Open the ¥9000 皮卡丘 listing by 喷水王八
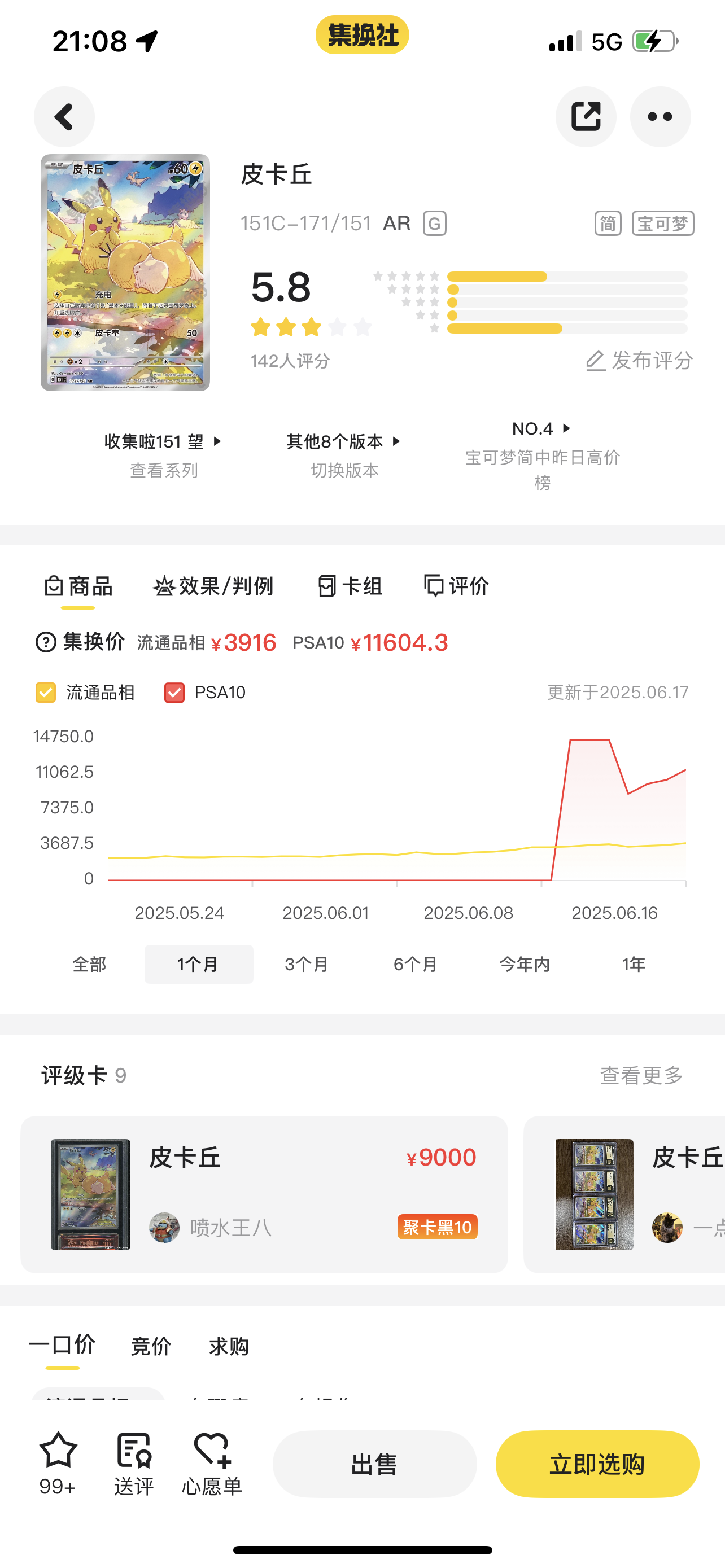This screenshot has width=725, height=1568. [264, 1194]
